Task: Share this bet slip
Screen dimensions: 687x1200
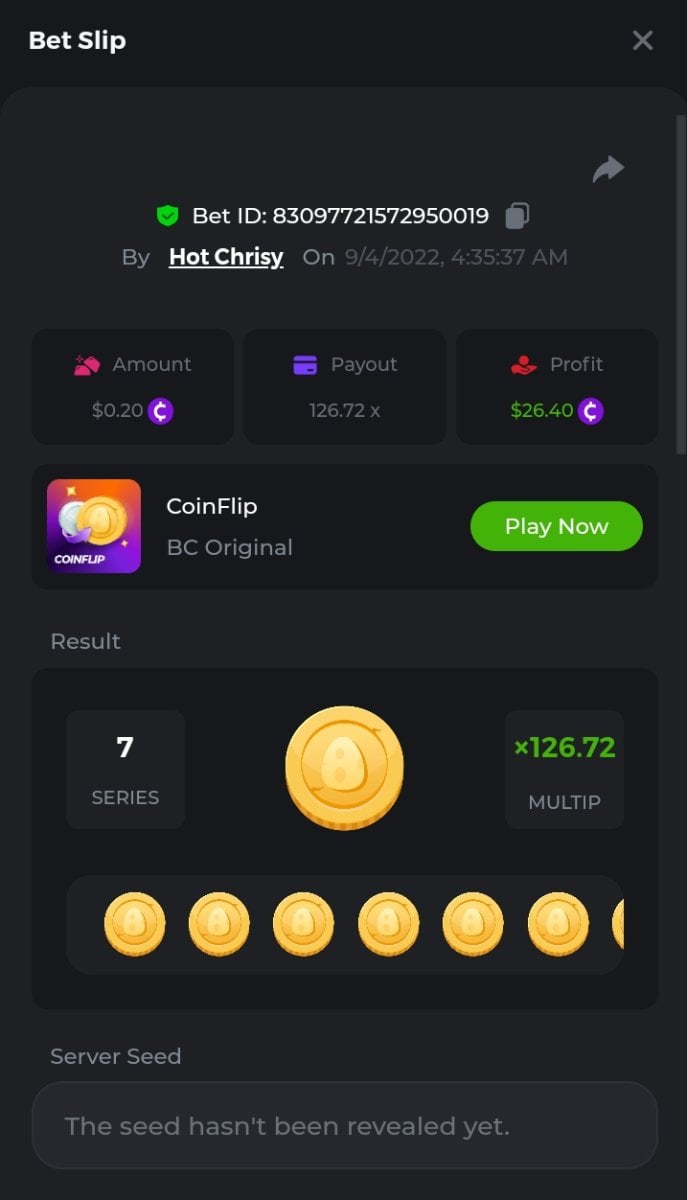Action: [x=608, y=170]
